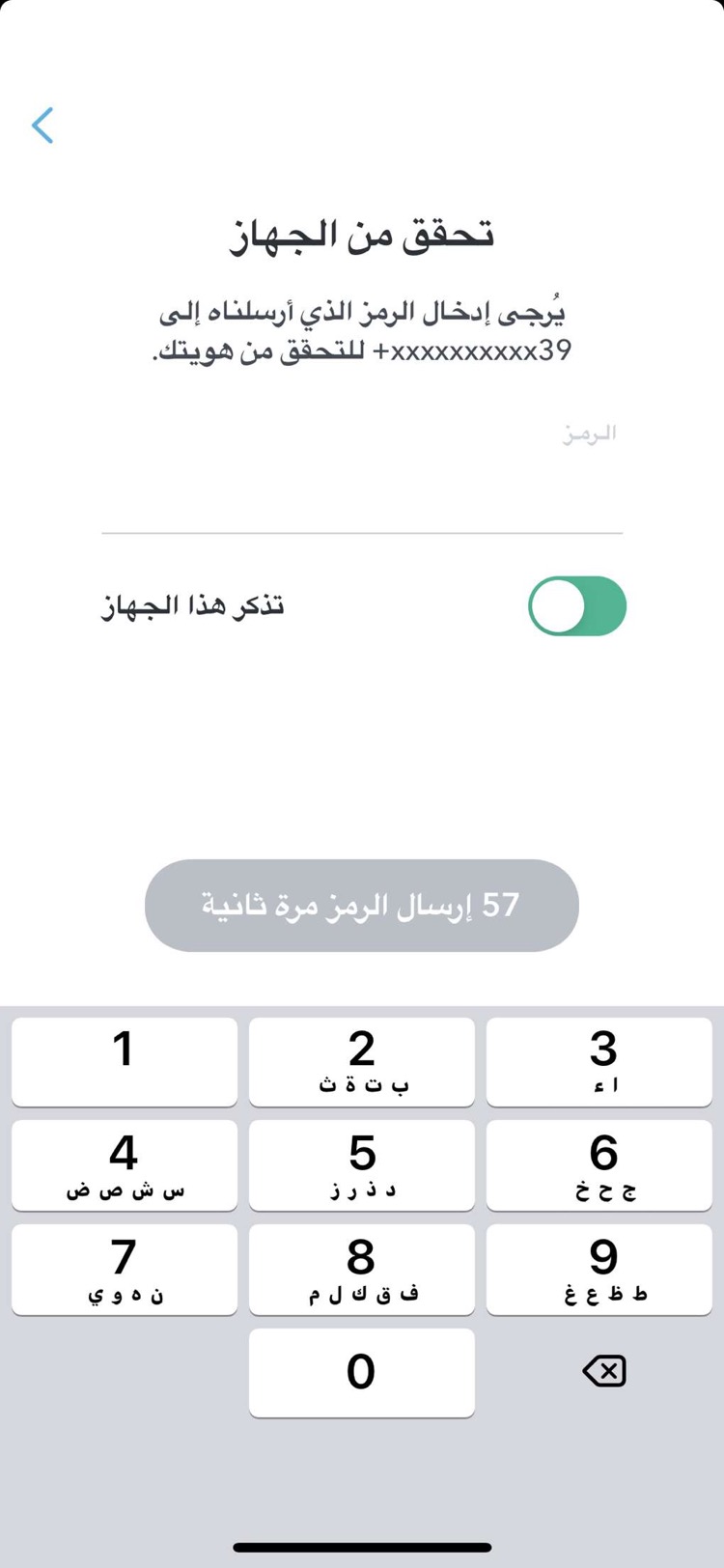Tap the 6 key on the keypad

tap(599, 1165)
